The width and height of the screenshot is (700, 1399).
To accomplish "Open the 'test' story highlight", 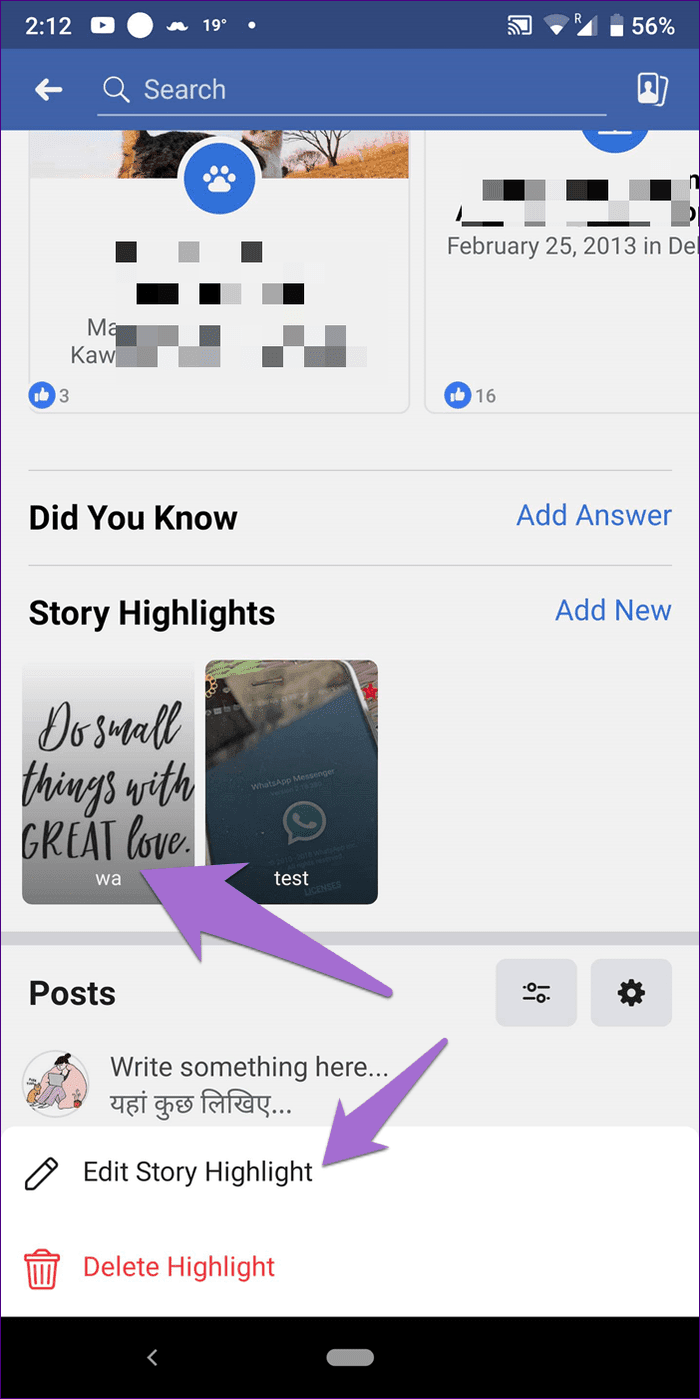I will (292, 782).
